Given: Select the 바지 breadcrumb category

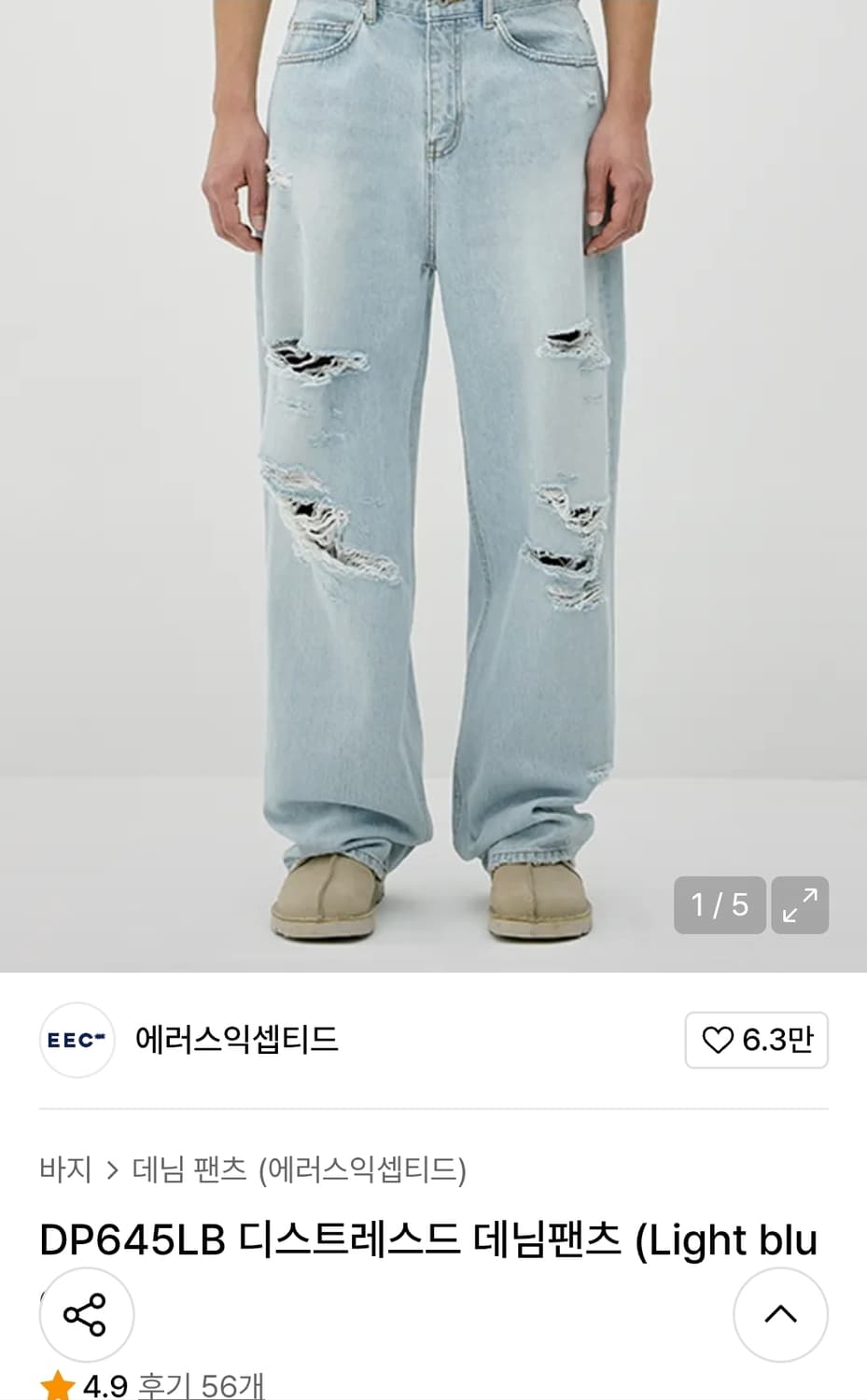Looking at the screenshot, I should click(66, 1168).
